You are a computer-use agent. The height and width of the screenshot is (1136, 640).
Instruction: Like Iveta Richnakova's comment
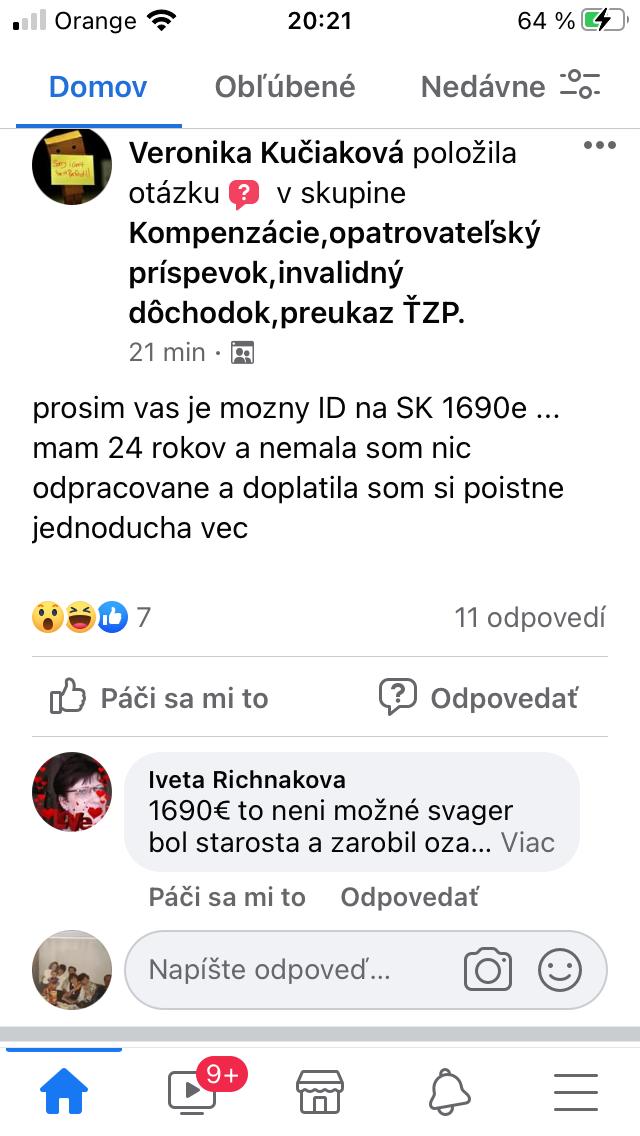pyautogui.click(x=227, y=897)
